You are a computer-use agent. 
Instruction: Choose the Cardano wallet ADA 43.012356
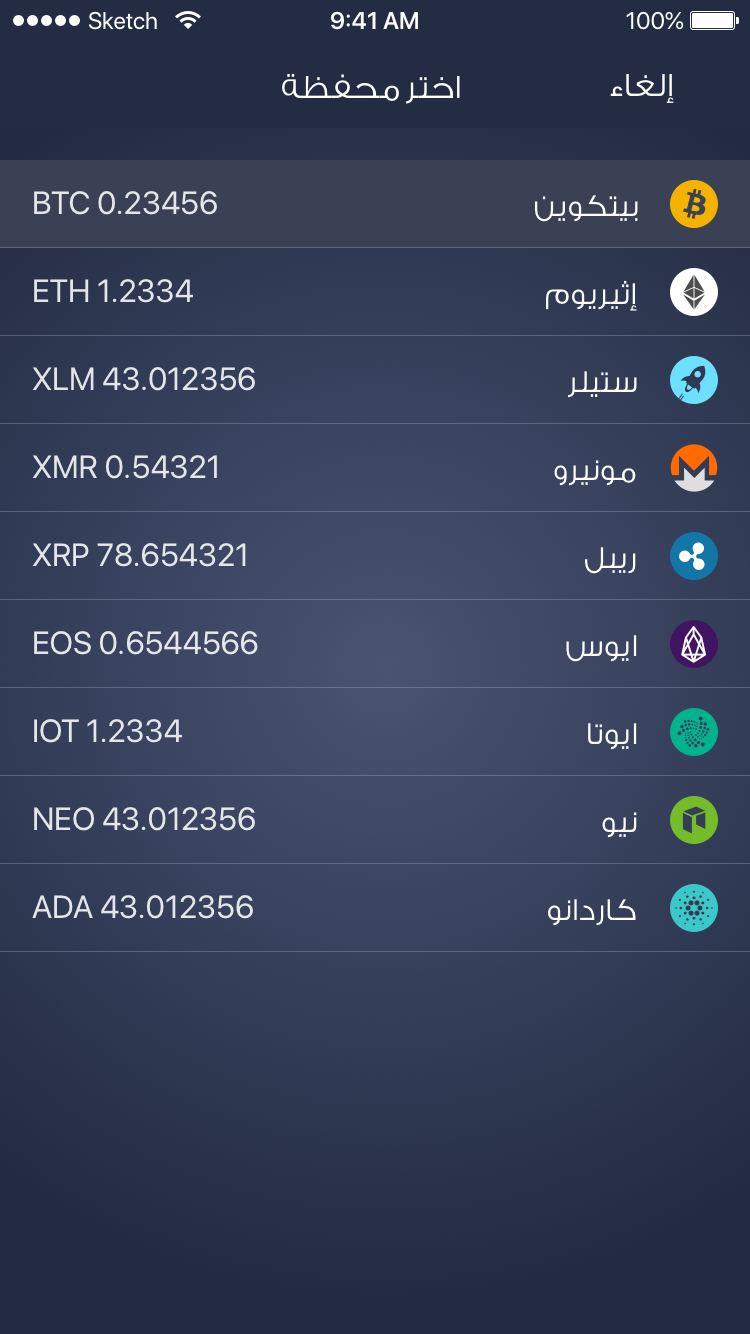coord(375,908)
